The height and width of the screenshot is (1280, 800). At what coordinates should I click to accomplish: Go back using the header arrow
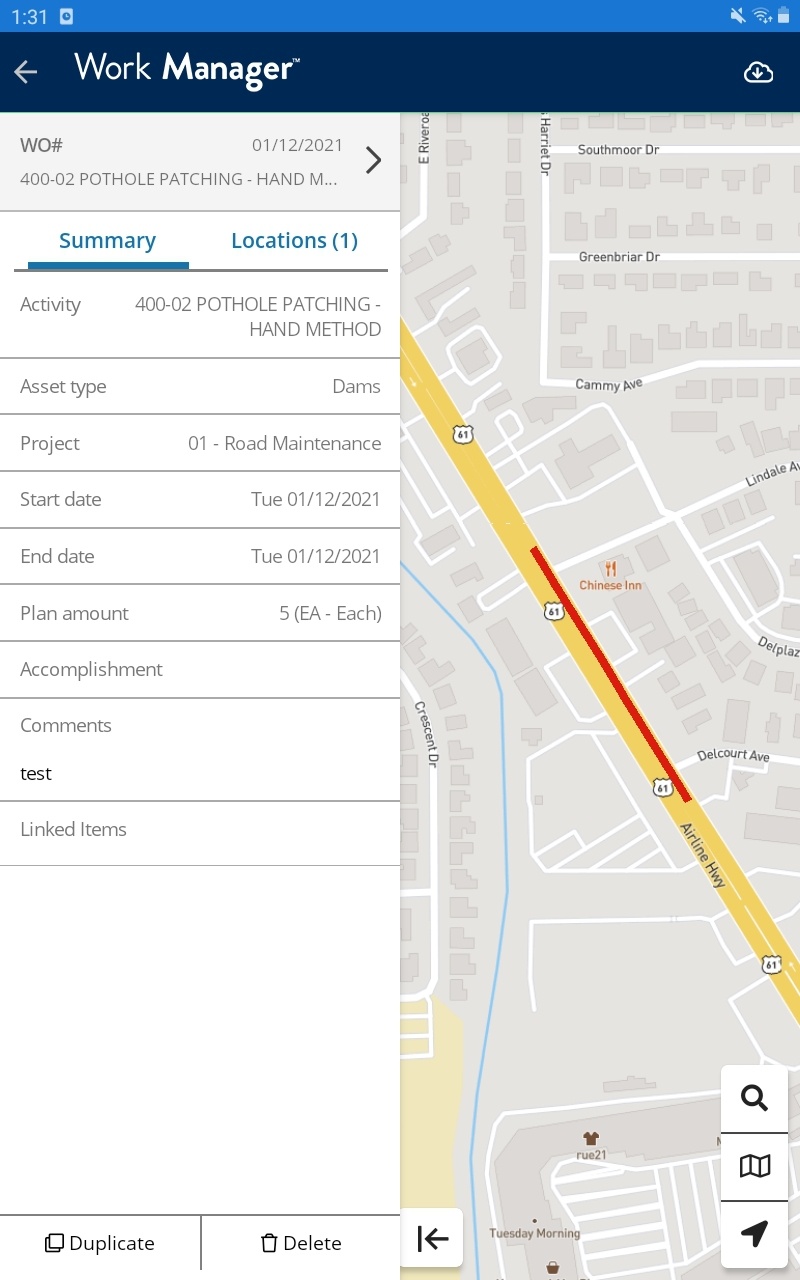25,71
